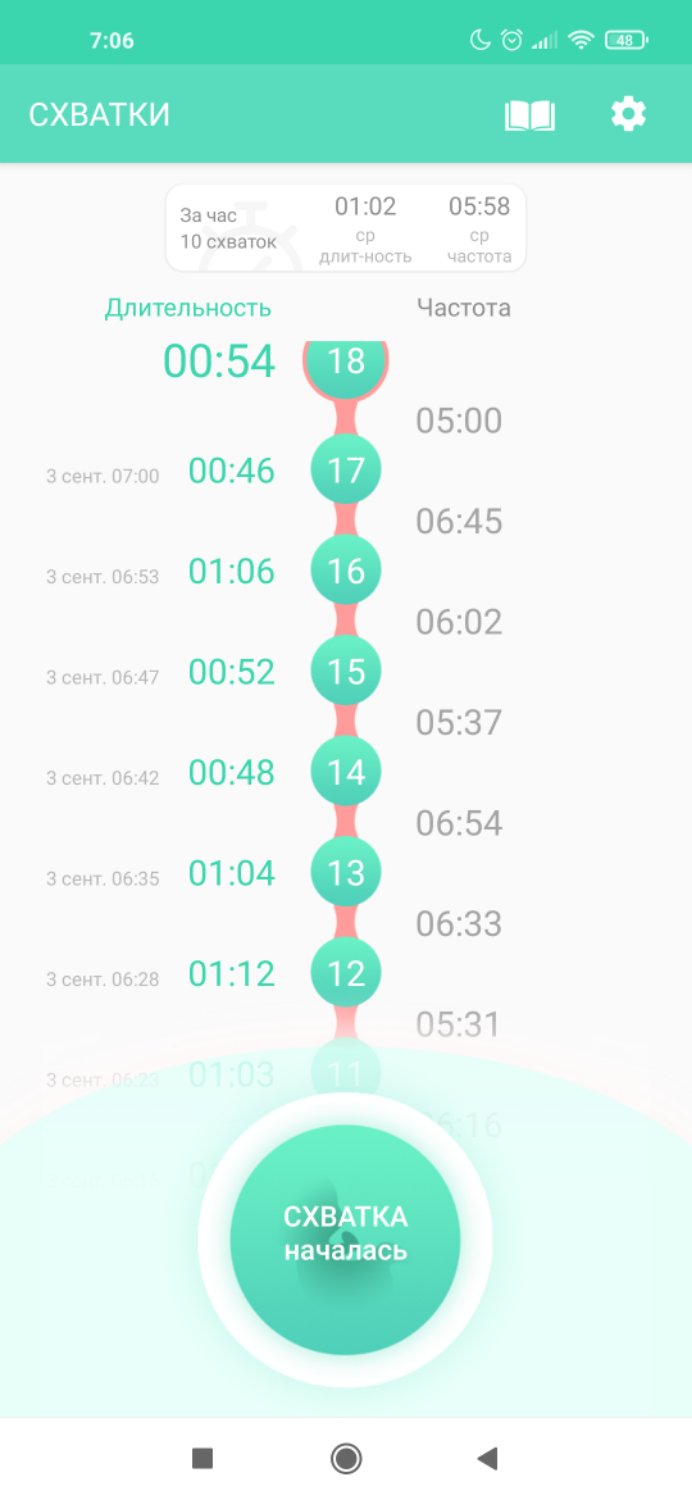The height and width of the screenshot is (1500, 692).
Task: Open contraction 16 entry
Action: pyautogui.click(x=346, y=571)
